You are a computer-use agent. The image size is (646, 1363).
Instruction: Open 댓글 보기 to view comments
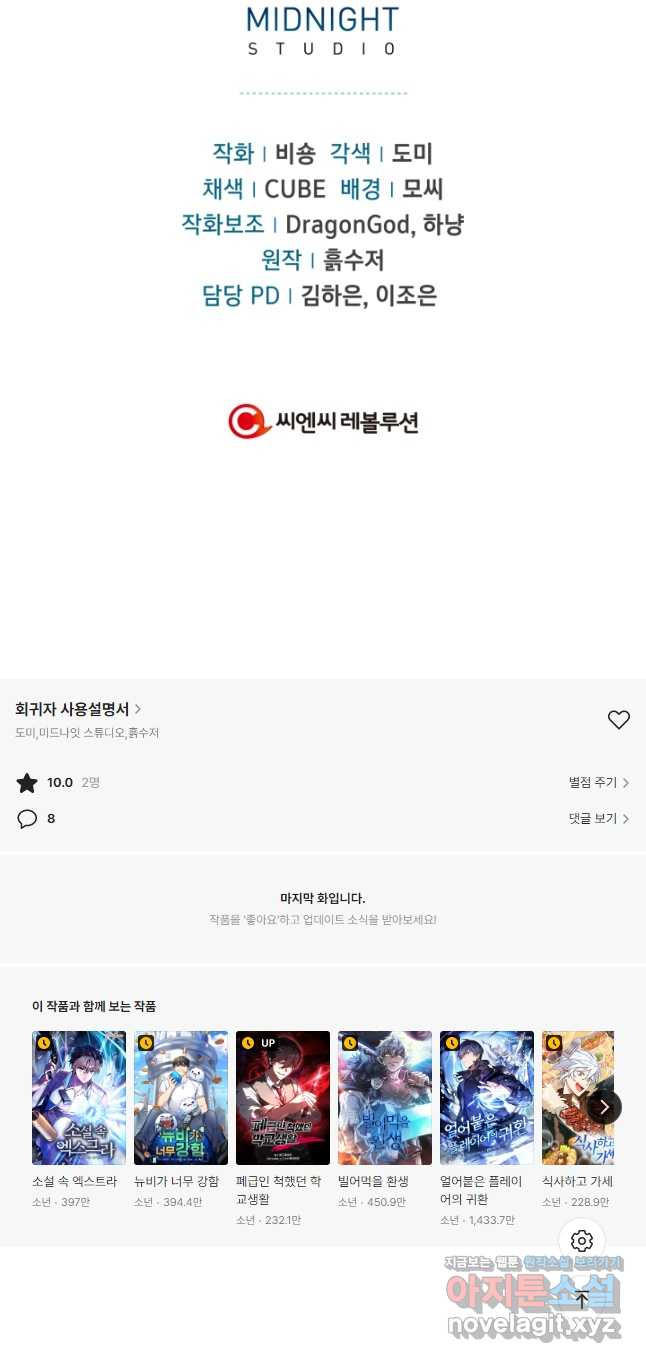click(x=599, y=819)
